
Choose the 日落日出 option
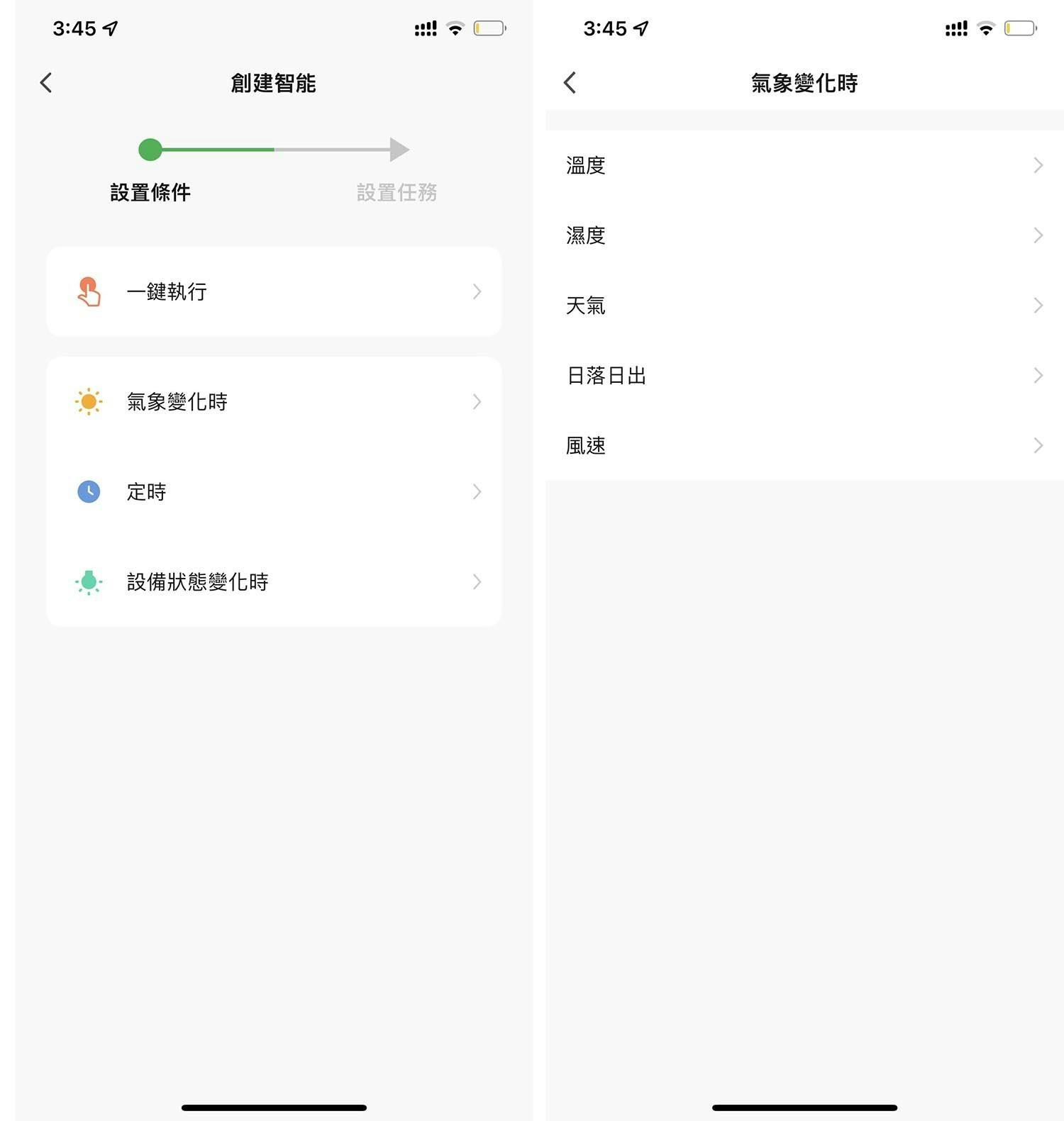coord(804,375)
